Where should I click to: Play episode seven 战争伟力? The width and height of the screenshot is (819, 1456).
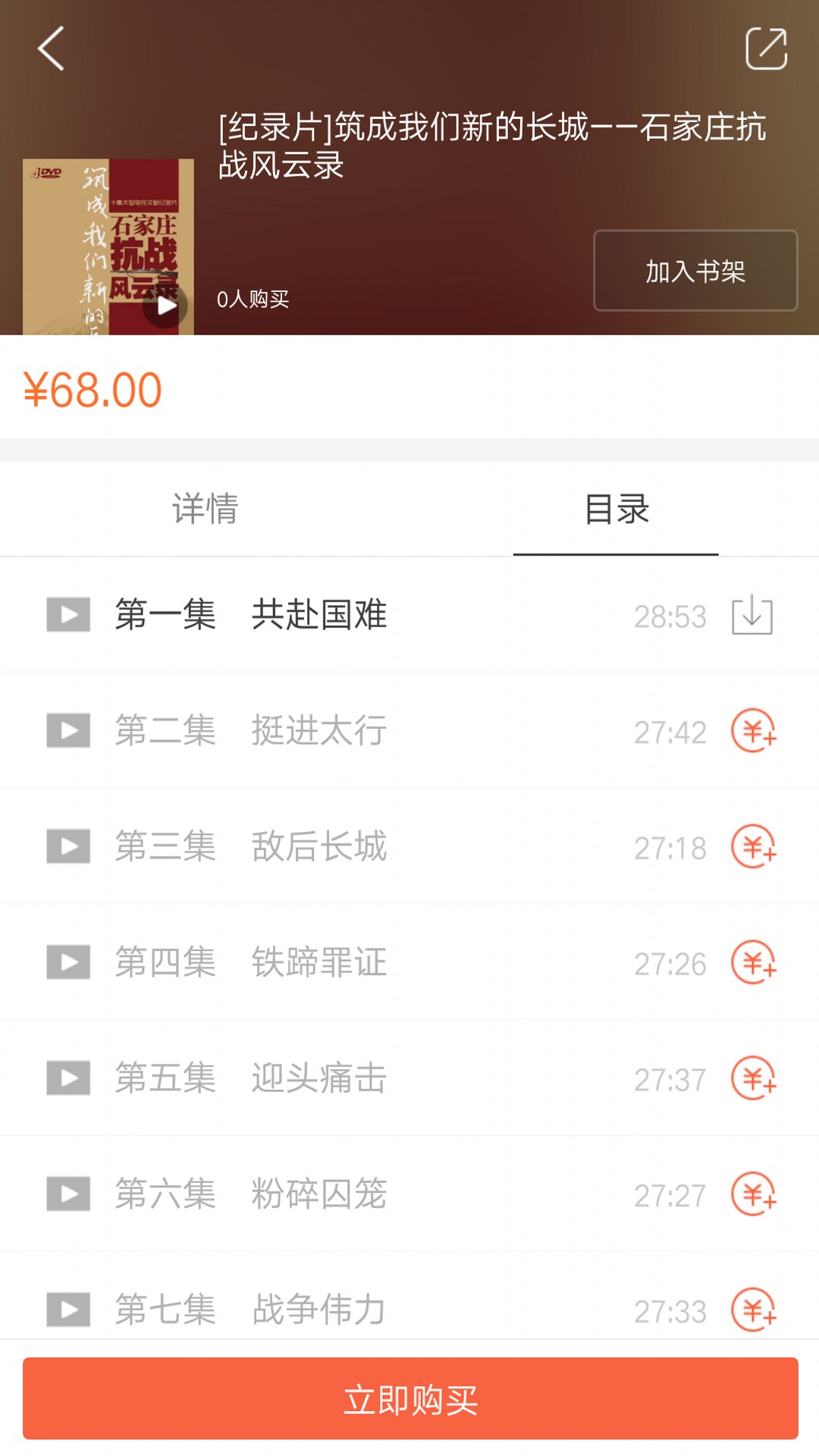(x=69, y=1308)
